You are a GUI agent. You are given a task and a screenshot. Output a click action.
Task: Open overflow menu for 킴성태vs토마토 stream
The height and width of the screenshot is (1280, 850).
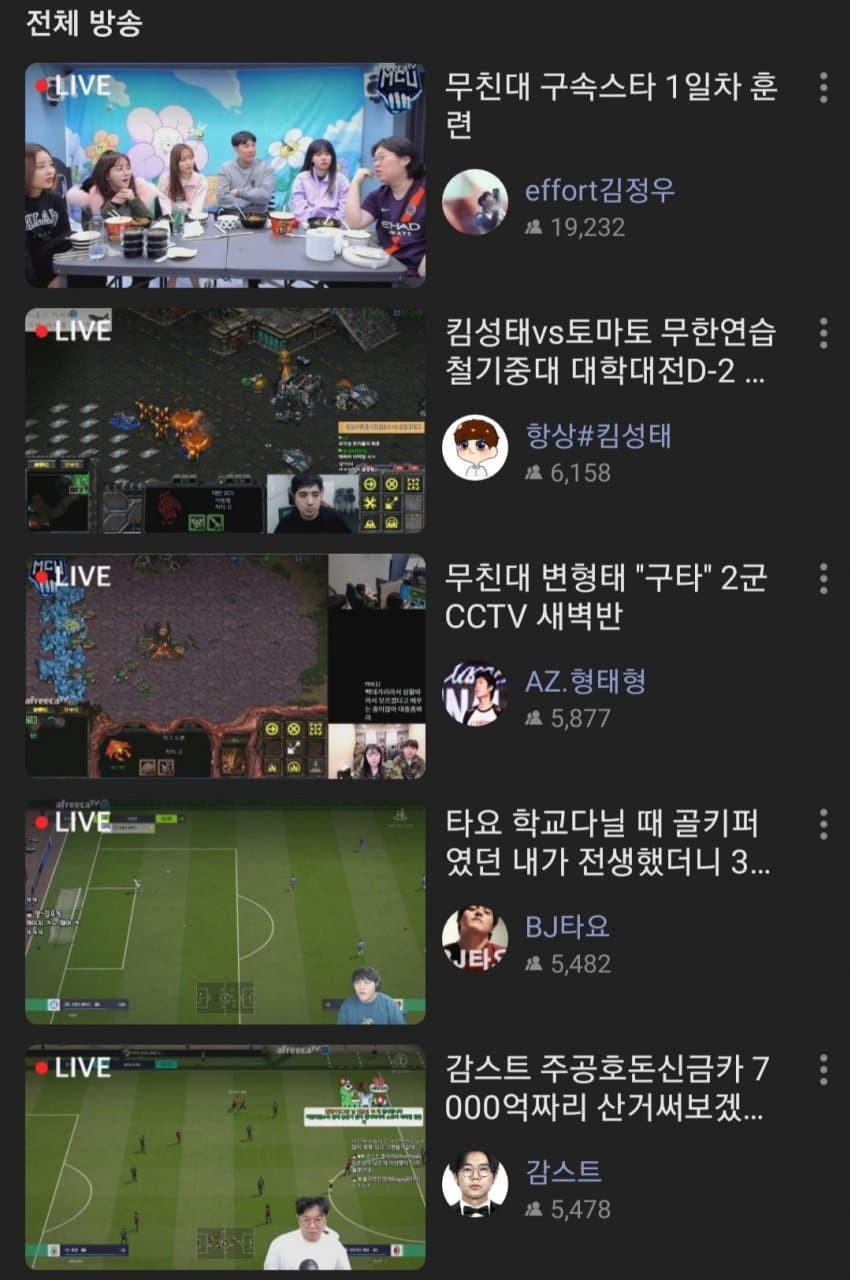tap(823, 333)
